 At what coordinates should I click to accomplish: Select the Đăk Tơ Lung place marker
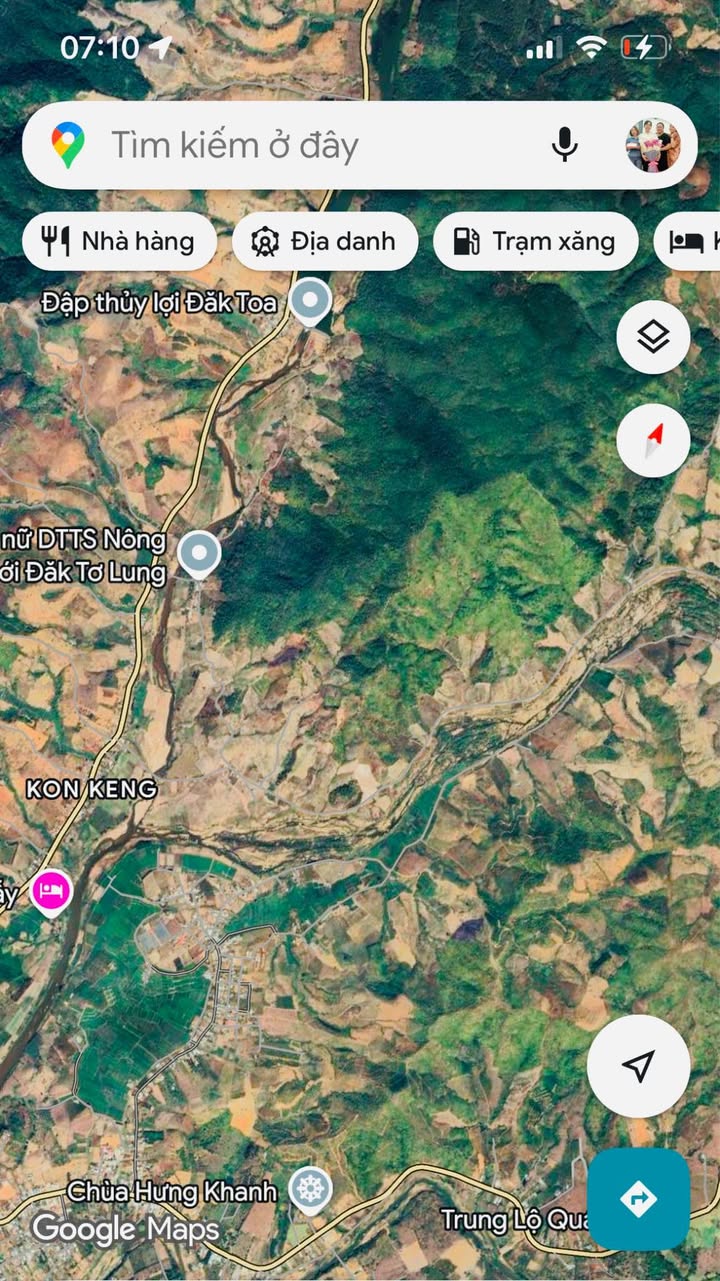199,553
